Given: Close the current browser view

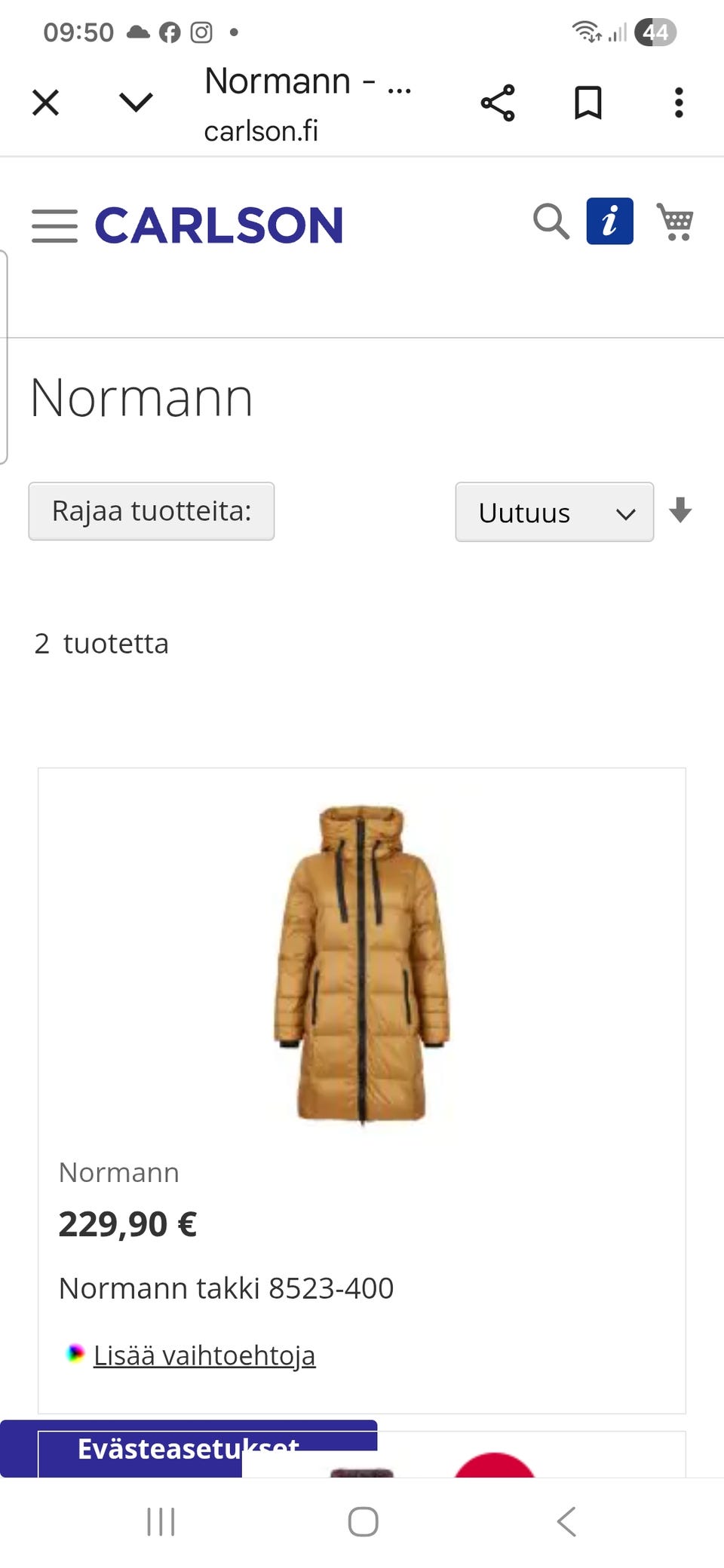Looking at the screenshot, I should 47,103.
